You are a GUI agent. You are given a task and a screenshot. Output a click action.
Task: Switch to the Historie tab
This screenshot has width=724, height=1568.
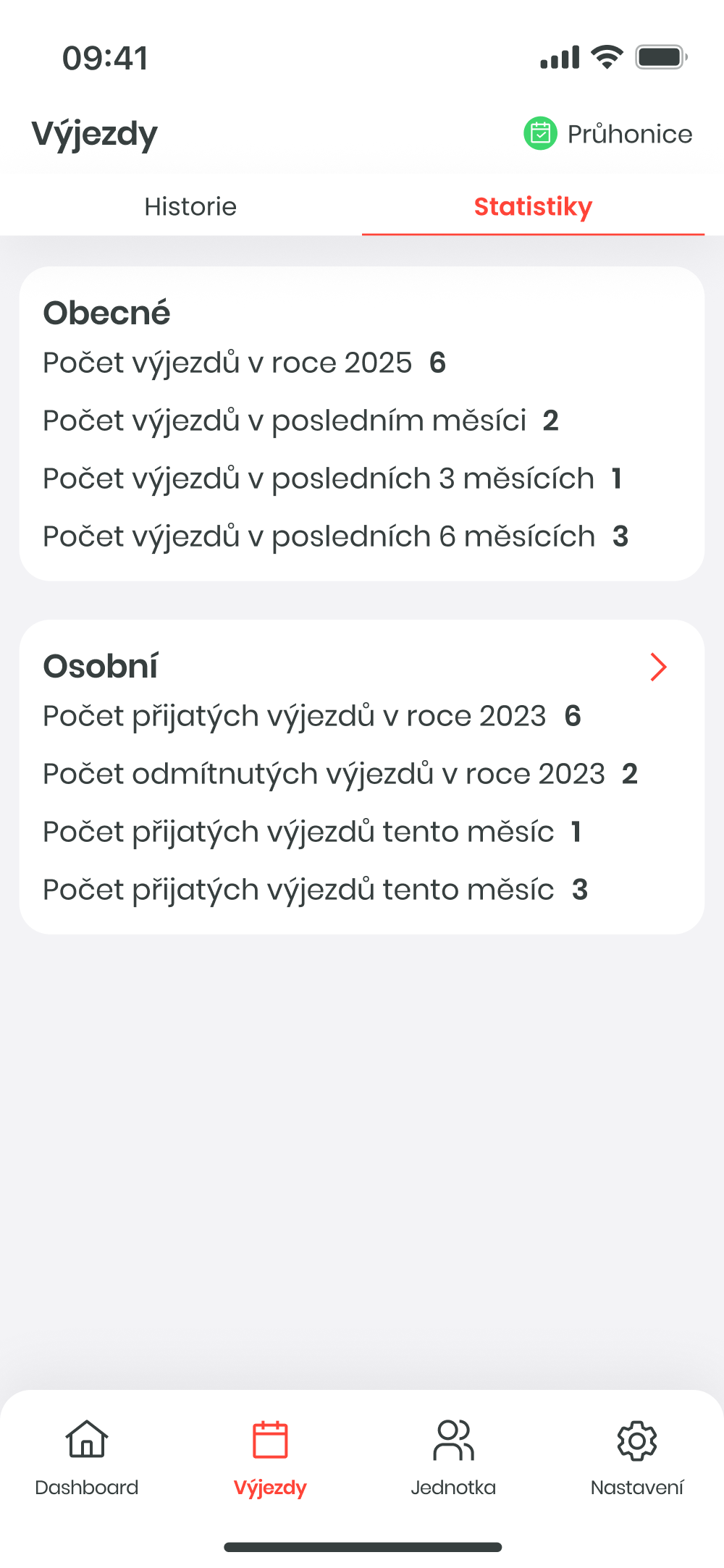[x=190, y=207]
